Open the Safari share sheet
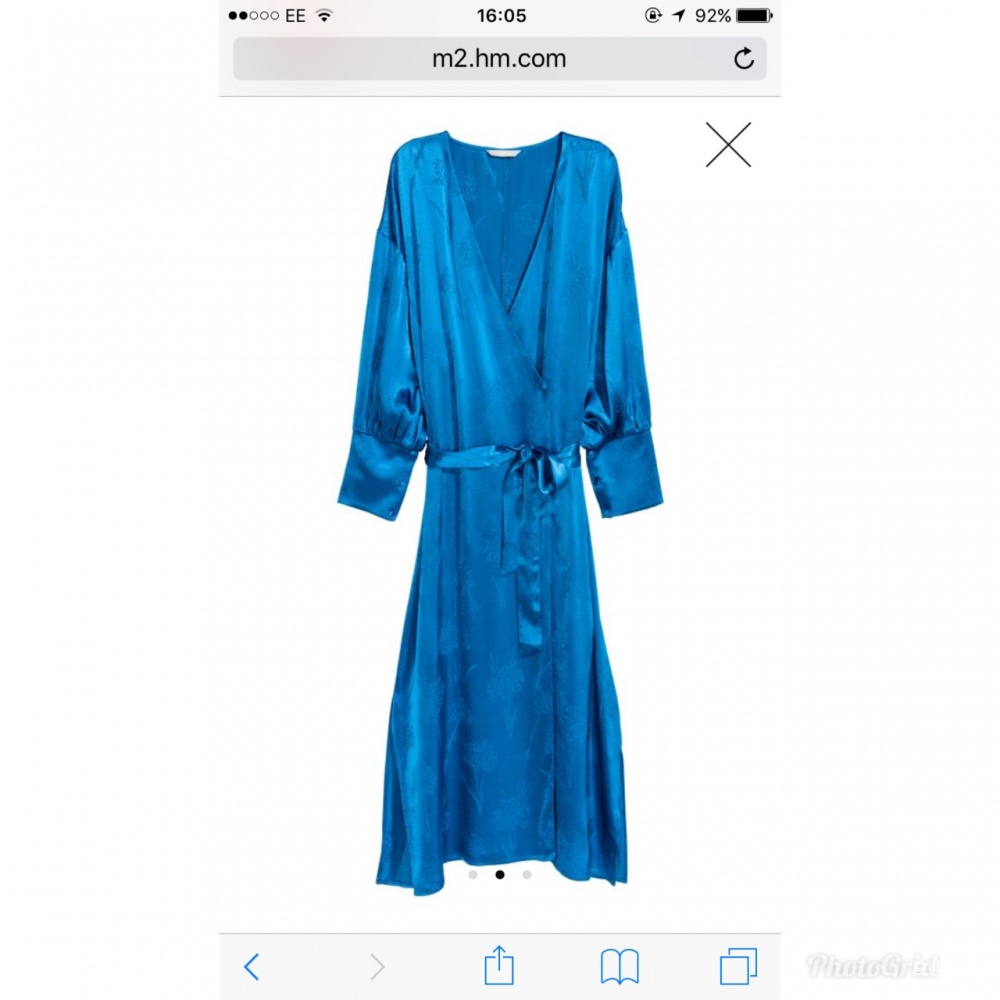1000x1000 pixels. [499, 965]
